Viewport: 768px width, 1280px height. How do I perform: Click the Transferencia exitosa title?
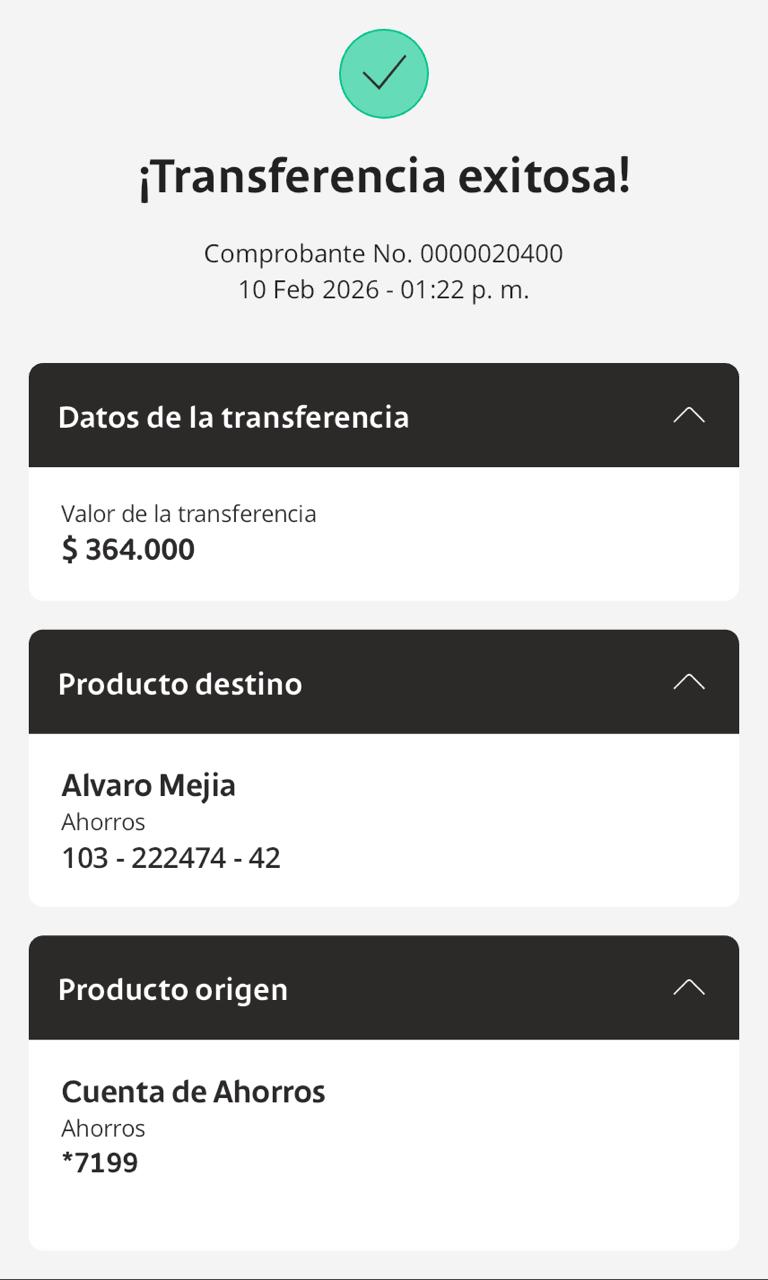[384, 176]
